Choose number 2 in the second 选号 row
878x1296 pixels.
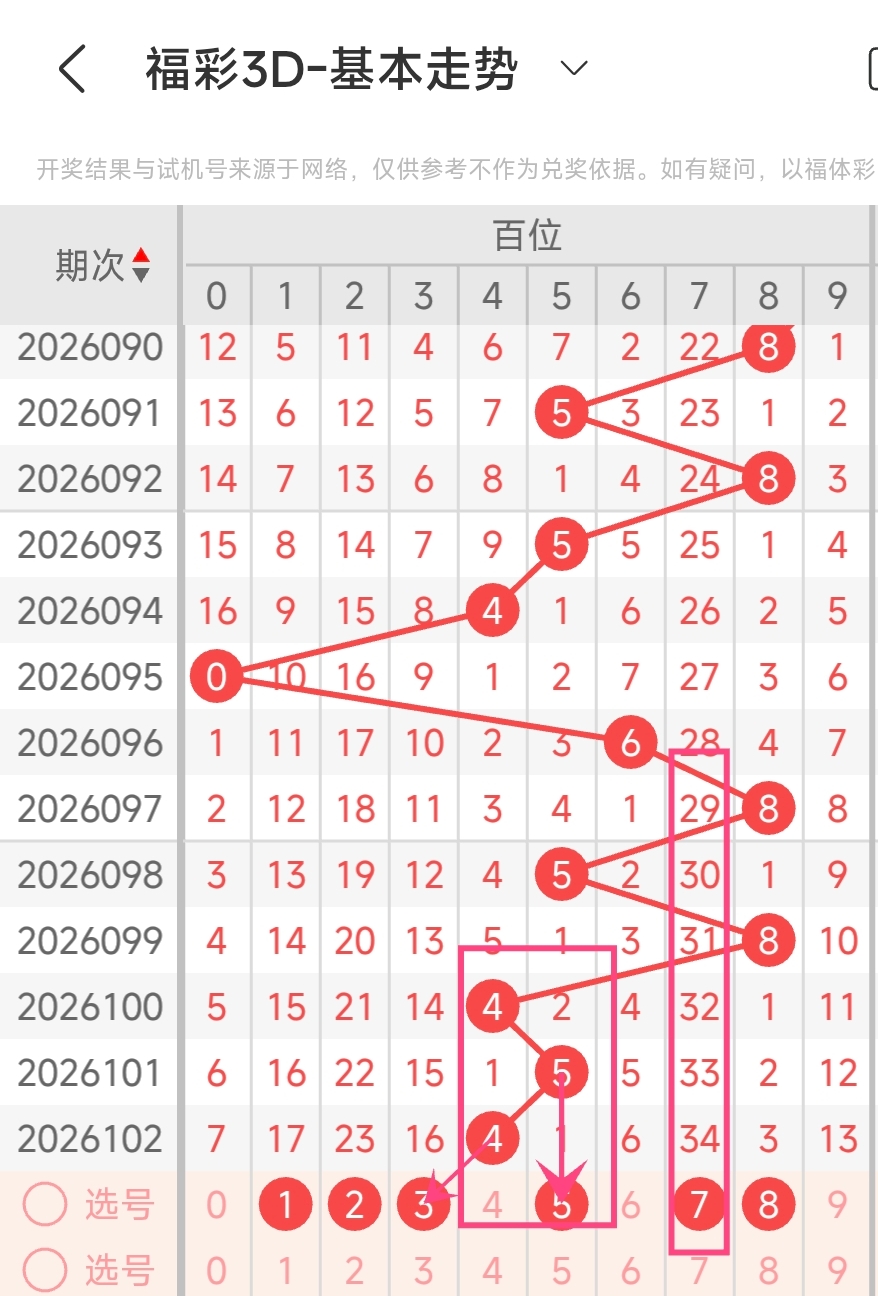354,1271
